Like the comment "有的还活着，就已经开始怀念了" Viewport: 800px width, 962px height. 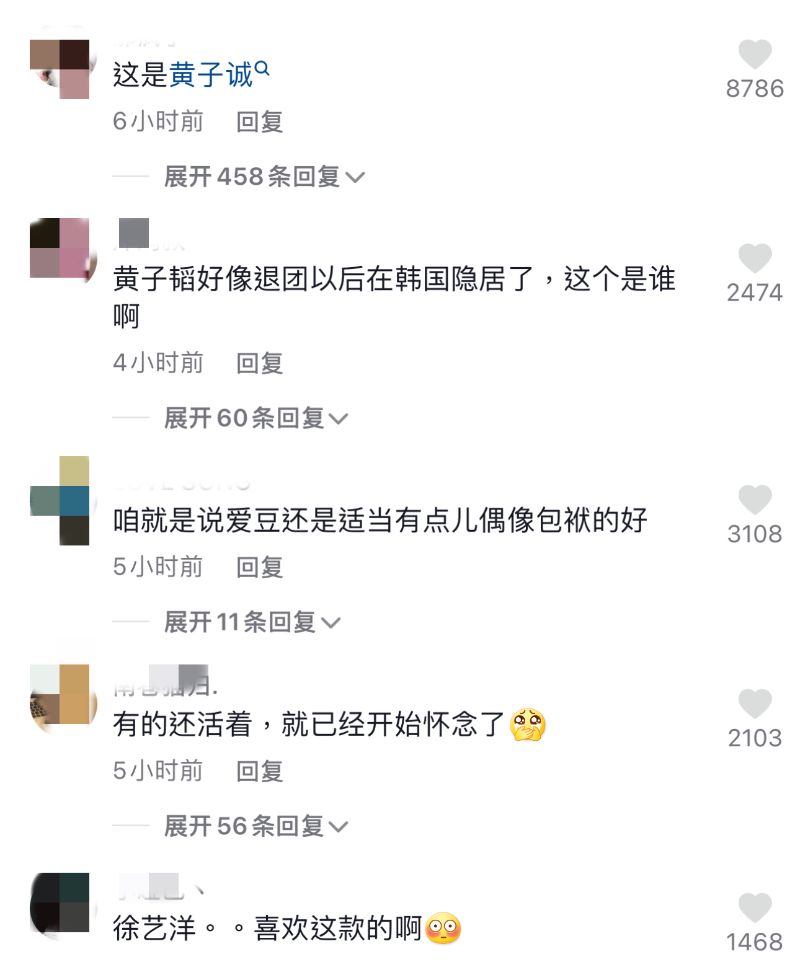[755, 705]
